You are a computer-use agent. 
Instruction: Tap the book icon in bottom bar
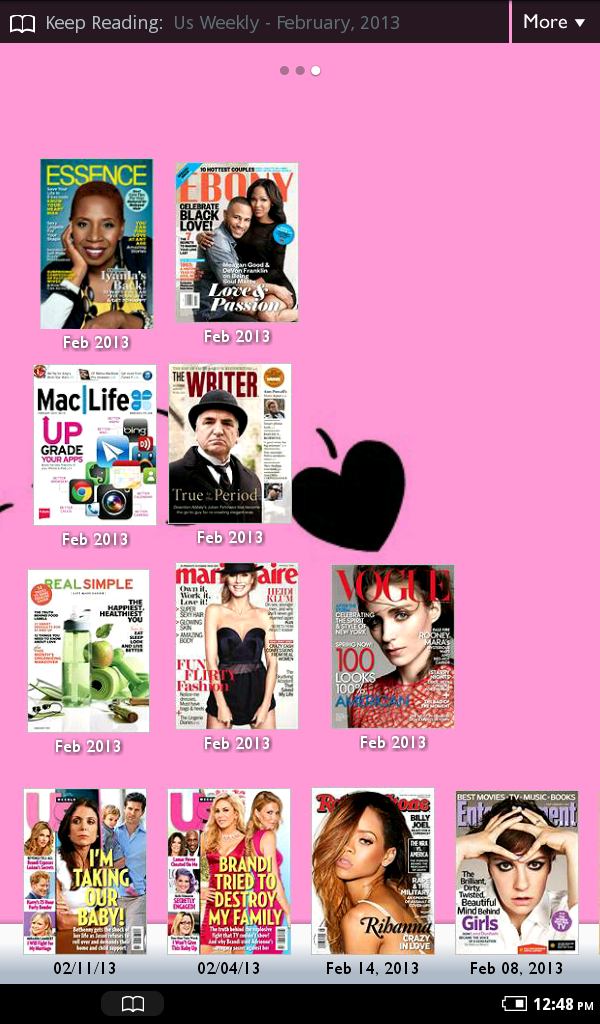132,1004
